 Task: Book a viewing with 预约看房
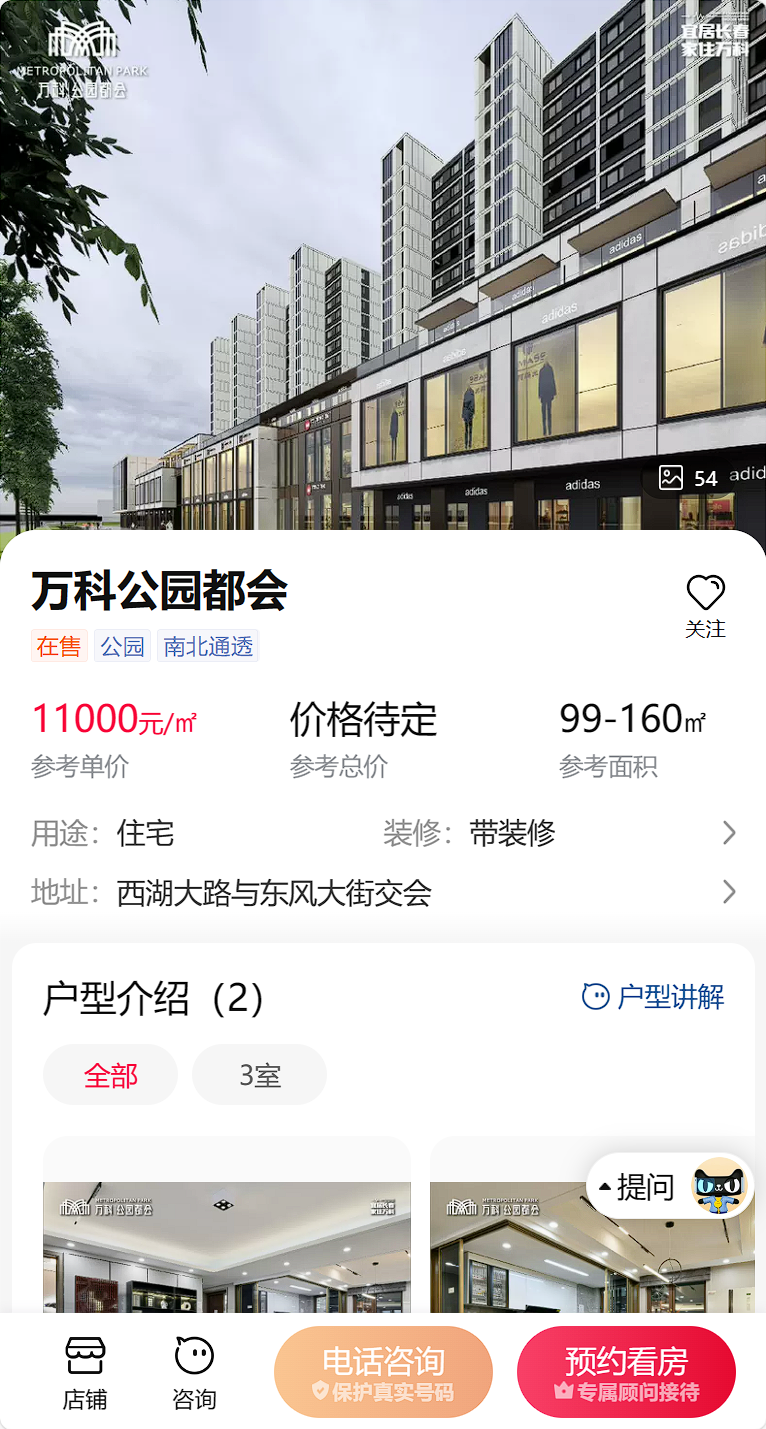(626, 1372)
